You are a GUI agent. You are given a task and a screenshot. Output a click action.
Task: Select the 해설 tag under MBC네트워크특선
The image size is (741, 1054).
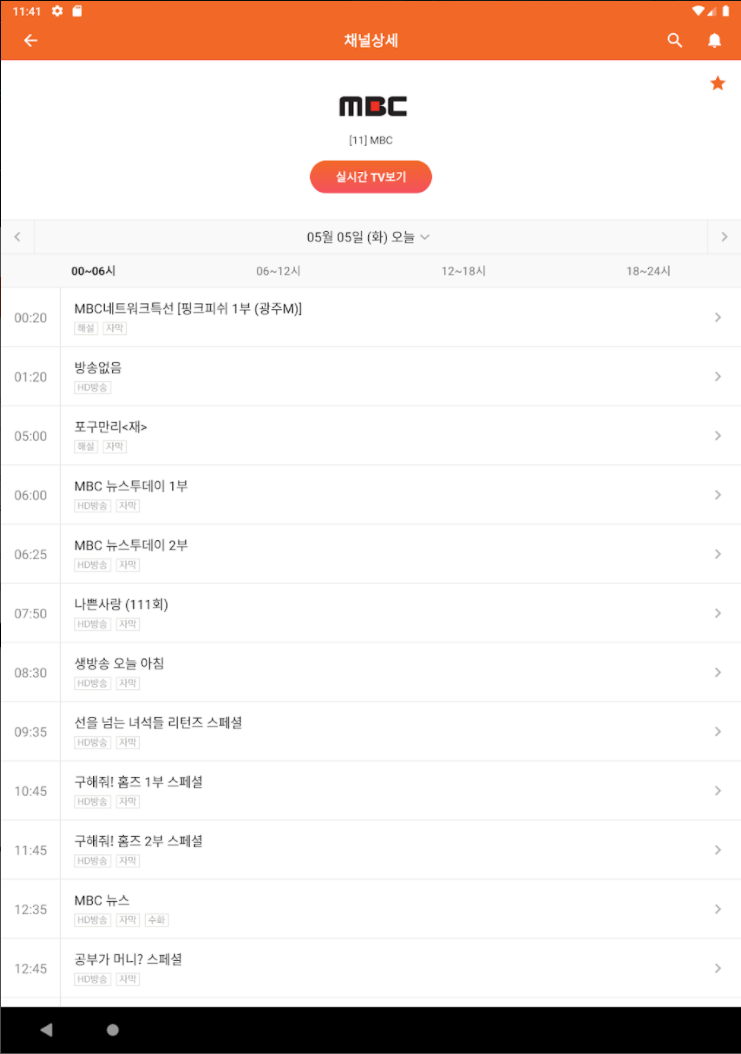pos(85,328)
